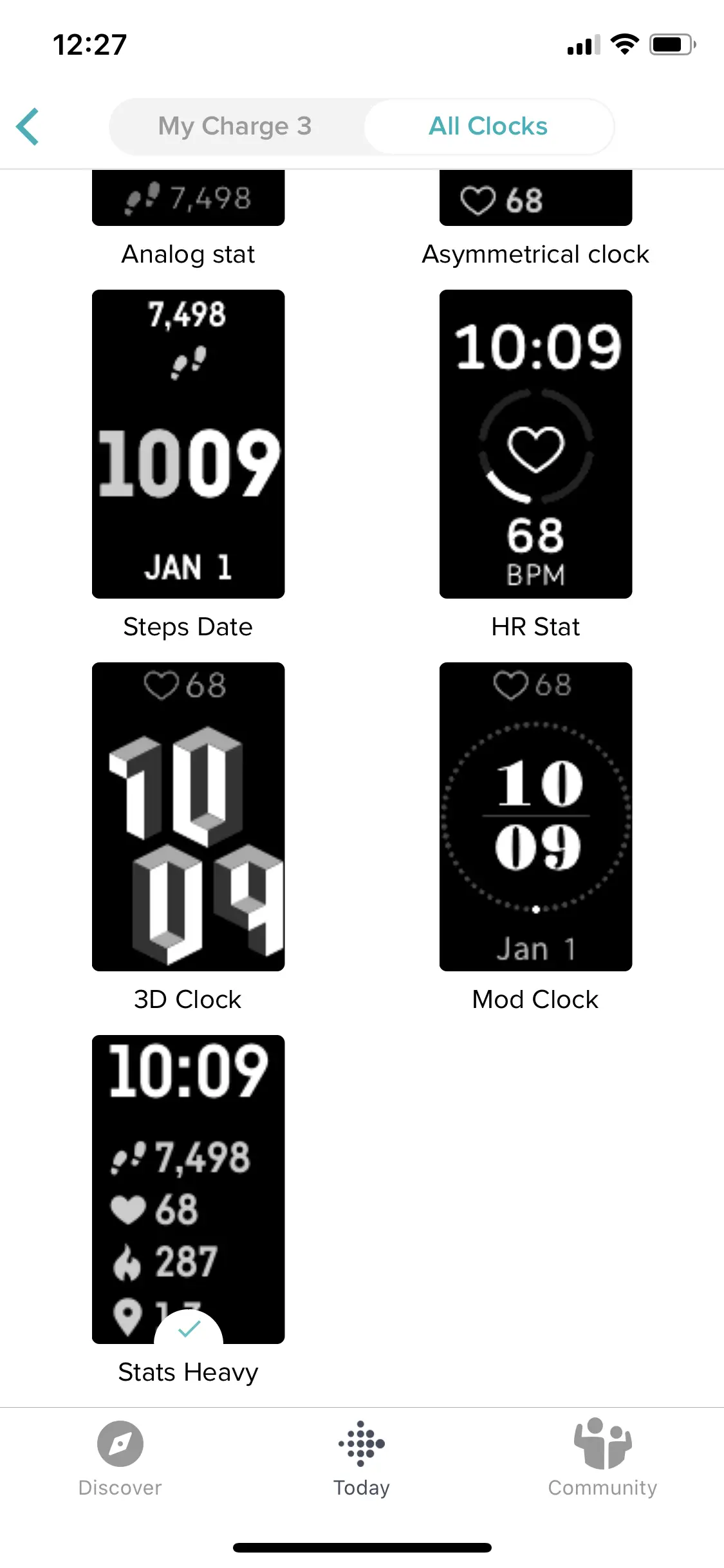Screen dimensions: 724x1568
Task: Go back using the arrow icon
Action: pos(28,126)
